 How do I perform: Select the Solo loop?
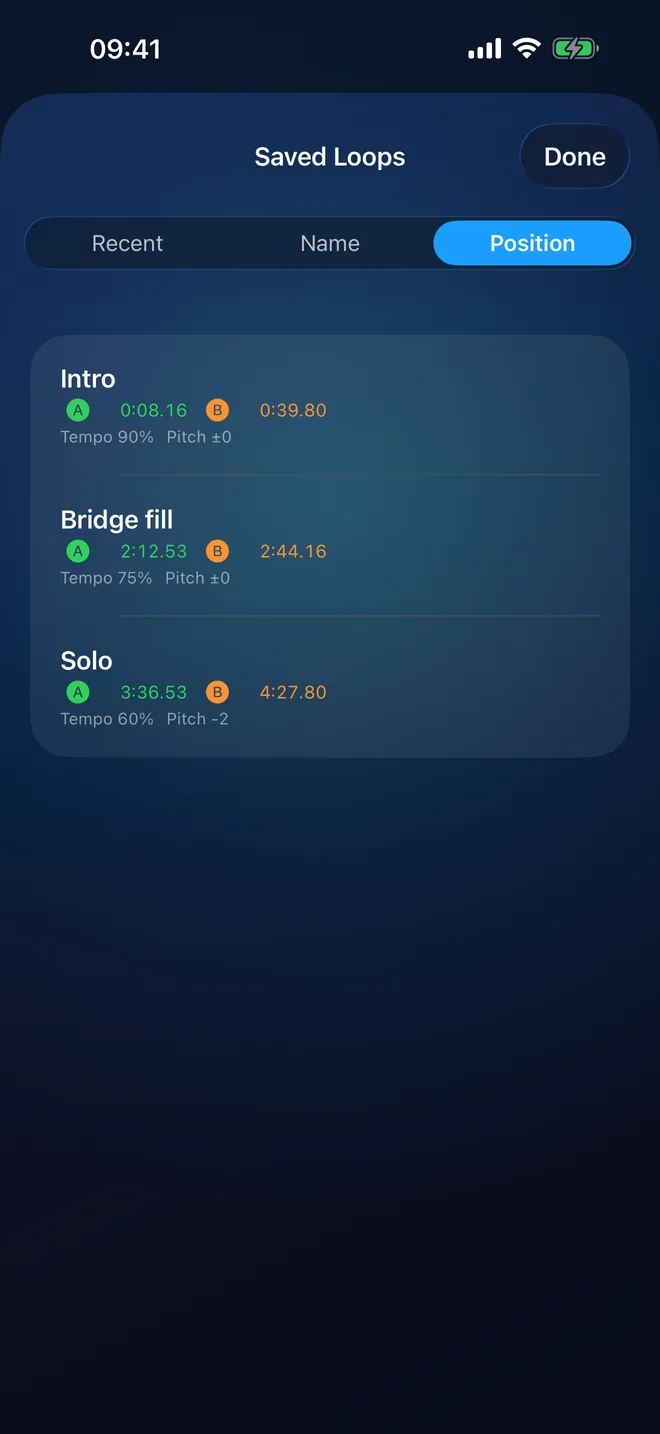[330, 687]
